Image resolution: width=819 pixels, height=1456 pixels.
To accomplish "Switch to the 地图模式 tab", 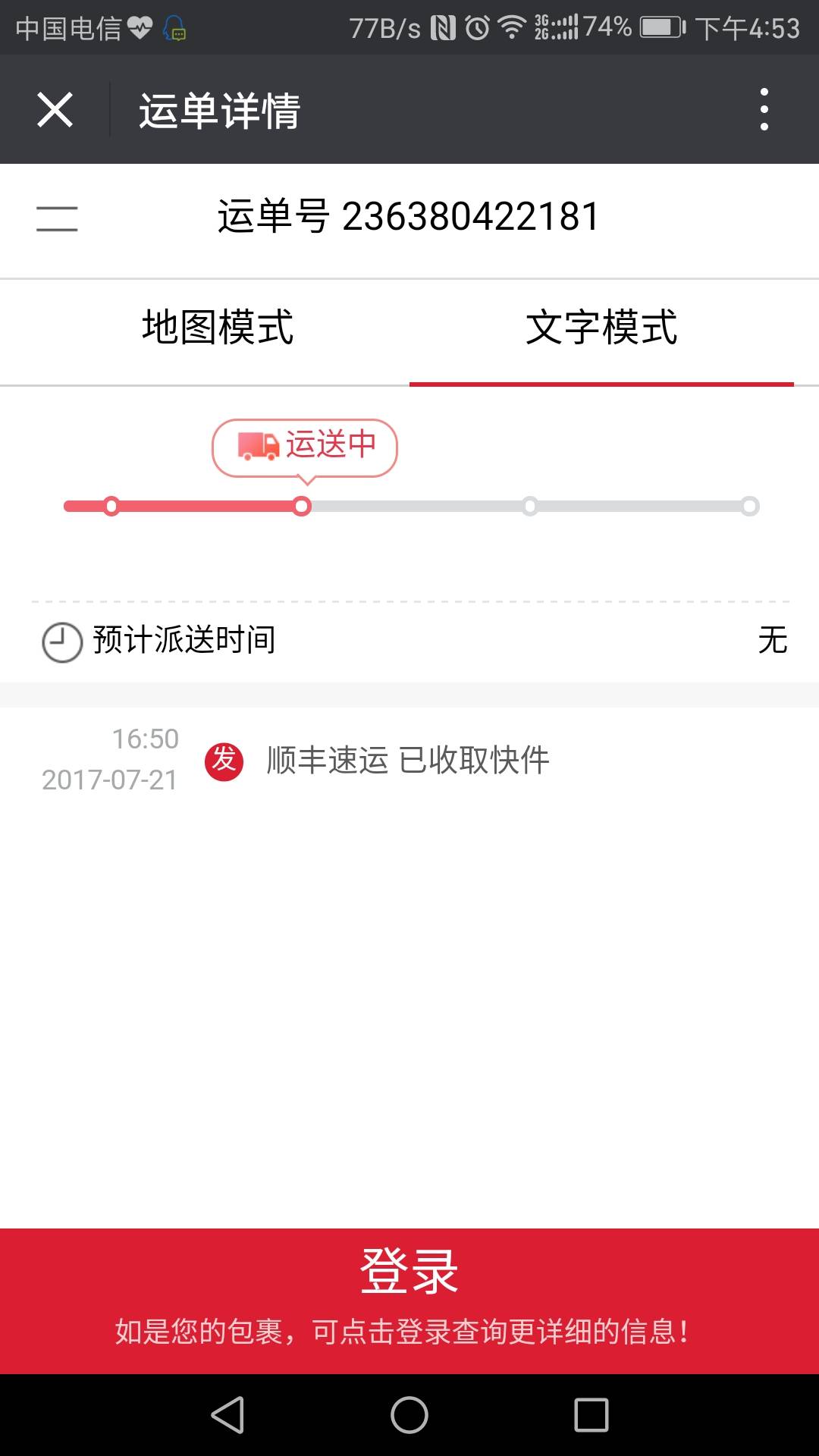I will pyautogui.click(x=218, y=328).
